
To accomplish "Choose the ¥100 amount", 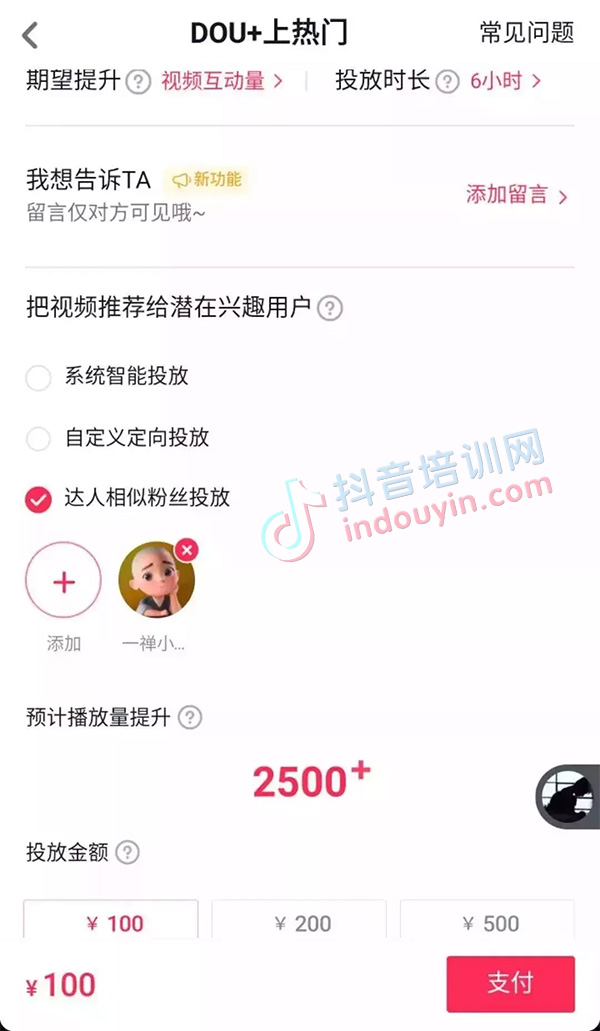I will [x=111, y=922].
